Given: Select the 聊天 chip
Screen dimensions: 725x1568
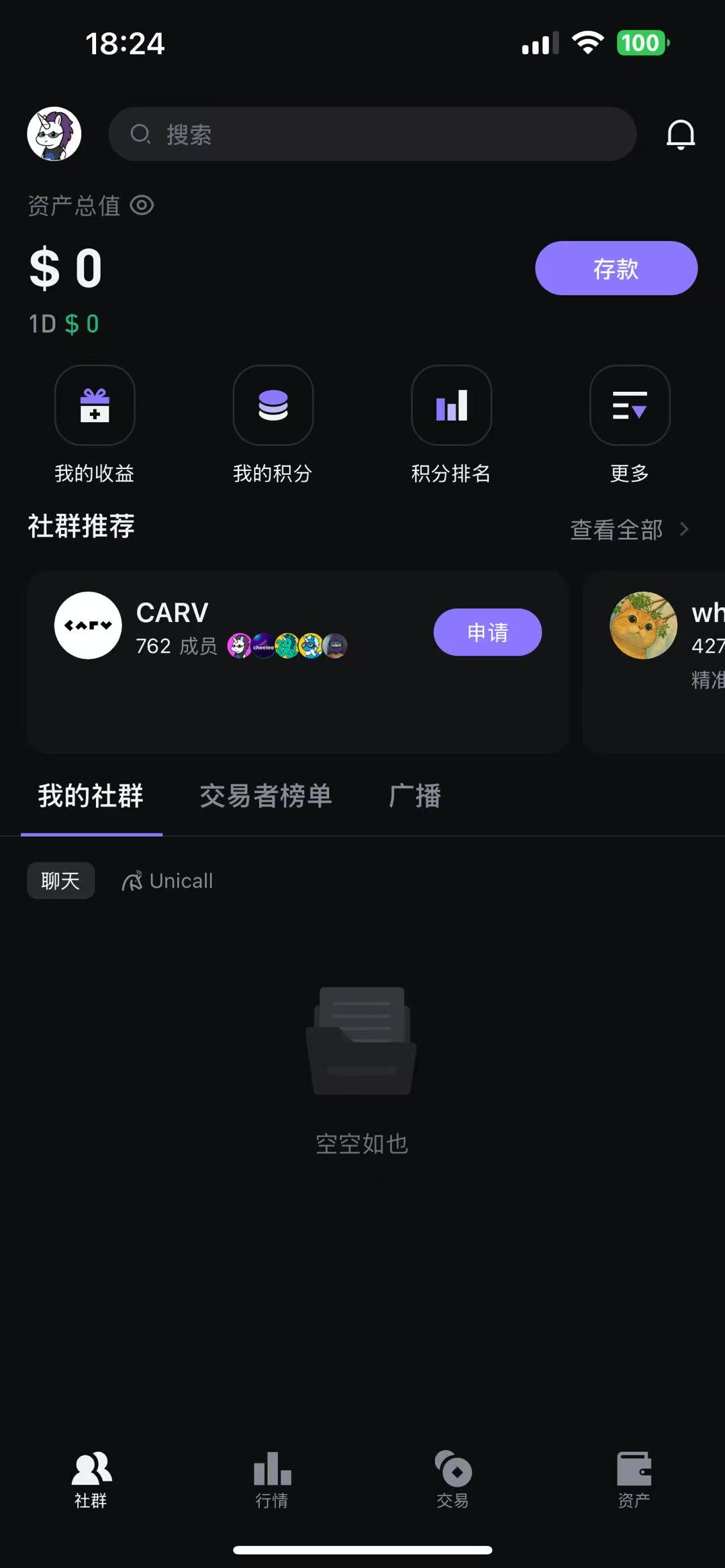Looking at the screenshot, I should point(60,880).
